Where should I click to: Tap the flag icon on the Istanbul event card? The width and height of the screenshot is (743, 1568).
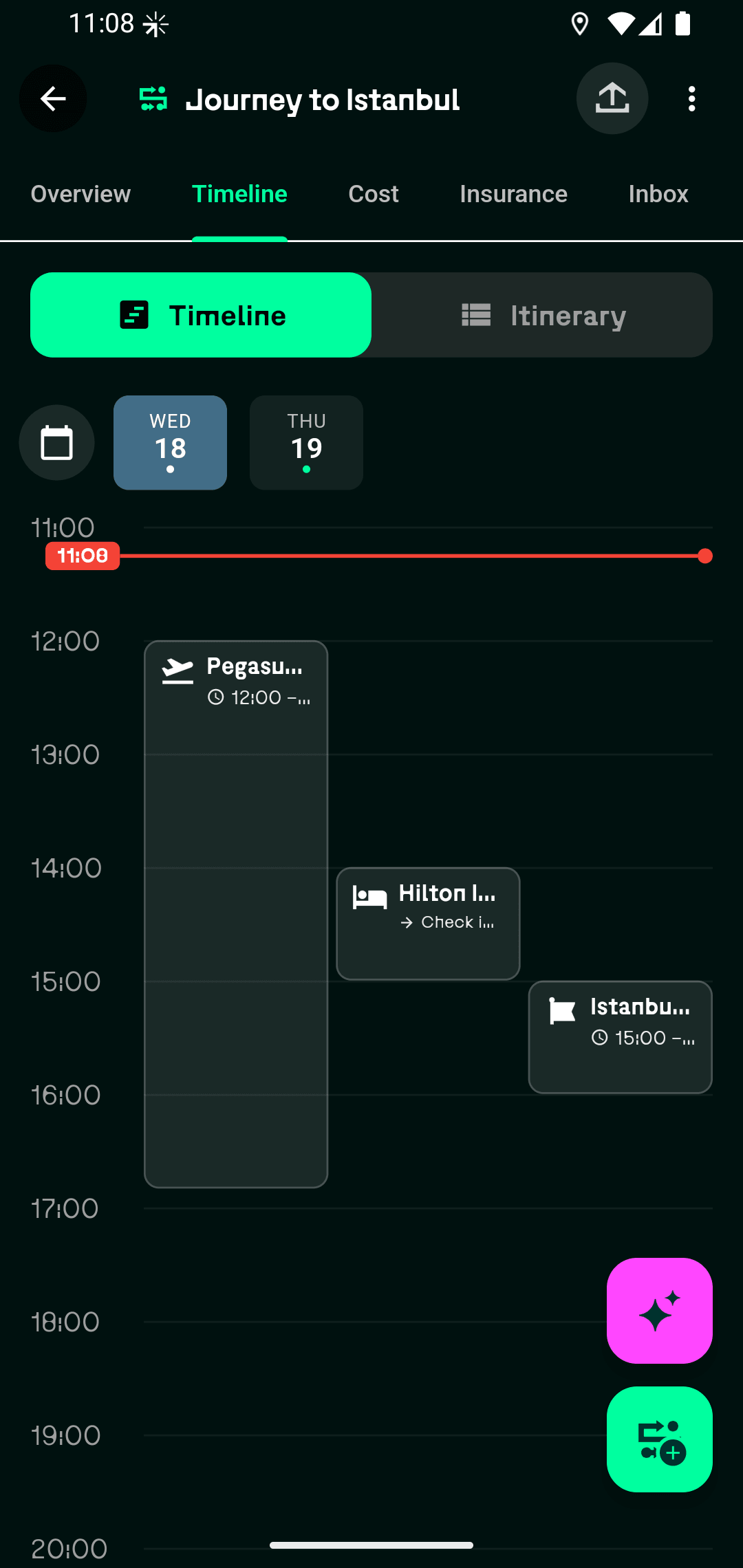click(x=561, y=1010)
